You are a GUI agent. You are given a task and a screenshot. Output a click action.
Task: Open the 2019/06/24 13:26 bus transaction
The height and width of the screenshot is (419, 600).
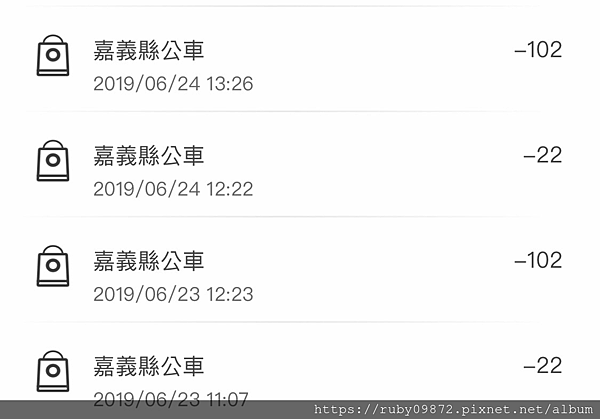click(x=300, y=60)
